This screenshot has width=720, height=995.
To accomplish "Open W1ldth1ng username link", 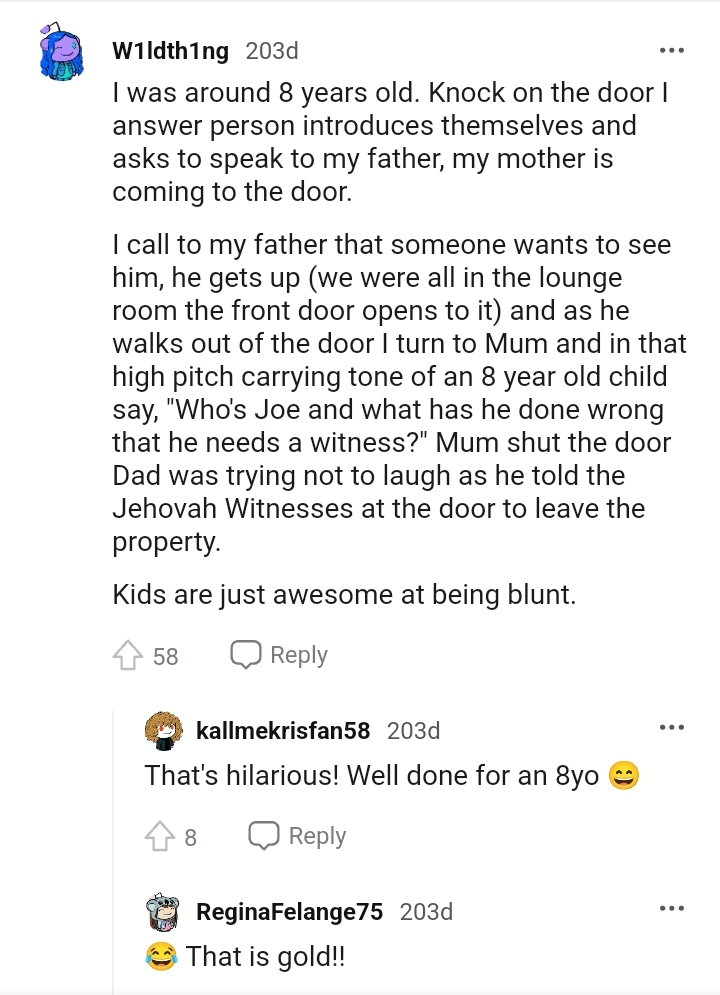I will pyautogui.click(x=170, y=51).
